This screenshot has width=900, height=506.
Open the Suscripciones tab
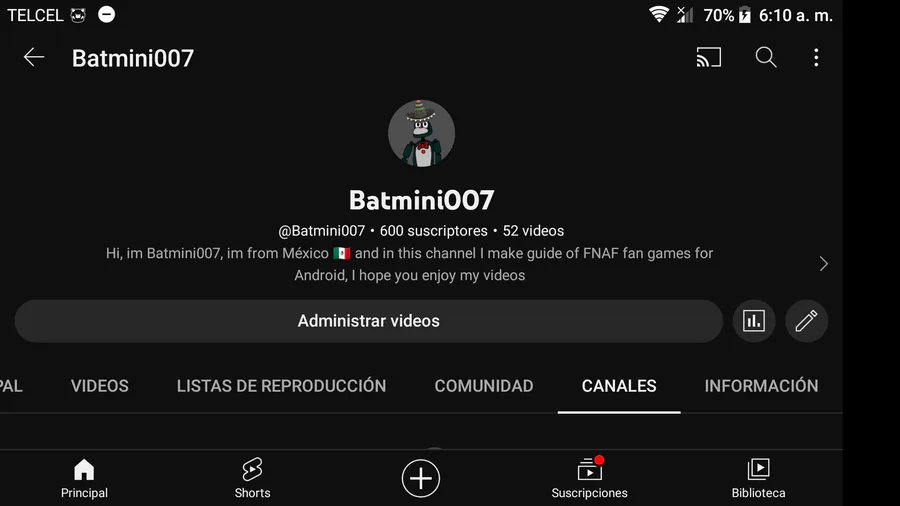(x=590, y=478)
